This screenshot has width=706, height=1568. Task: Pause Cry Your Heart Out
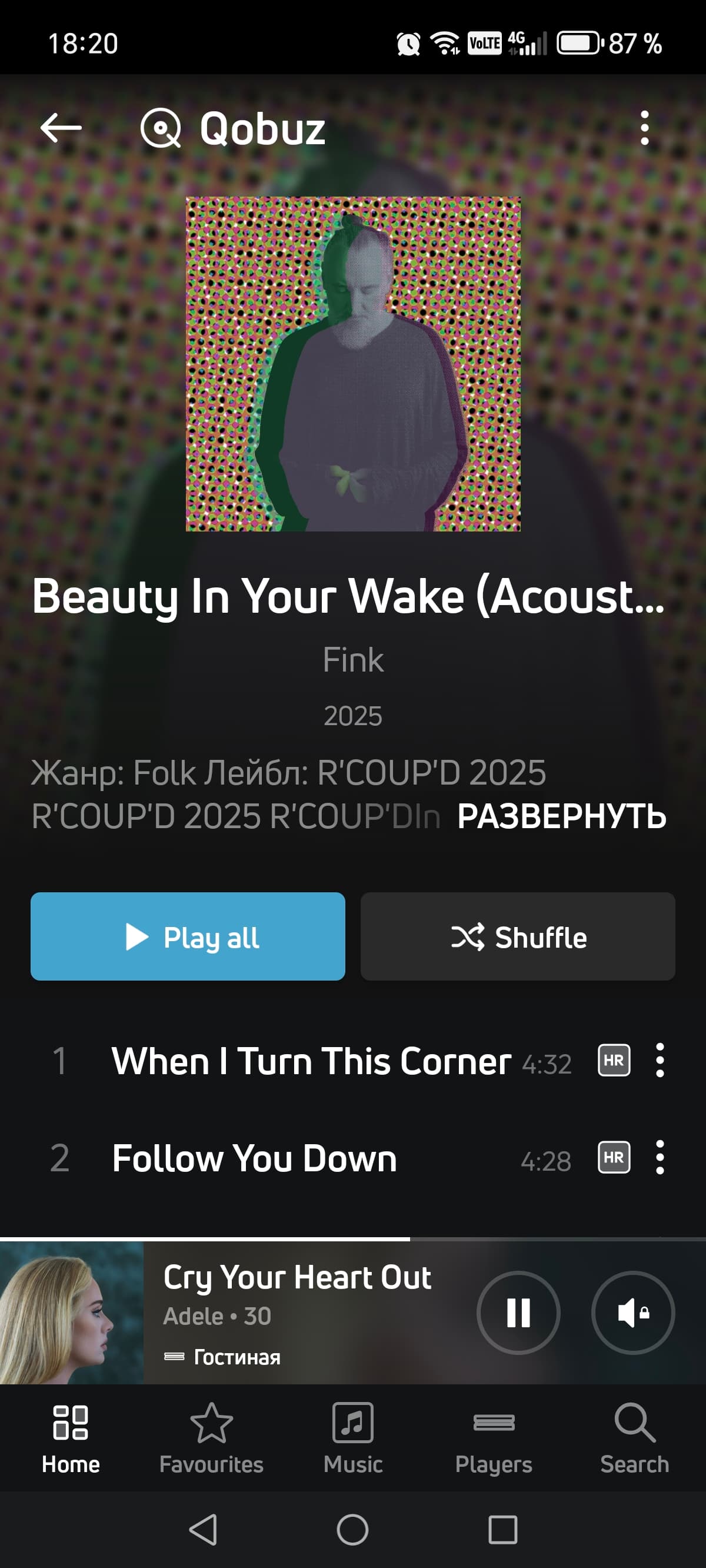coord(518,1313)
